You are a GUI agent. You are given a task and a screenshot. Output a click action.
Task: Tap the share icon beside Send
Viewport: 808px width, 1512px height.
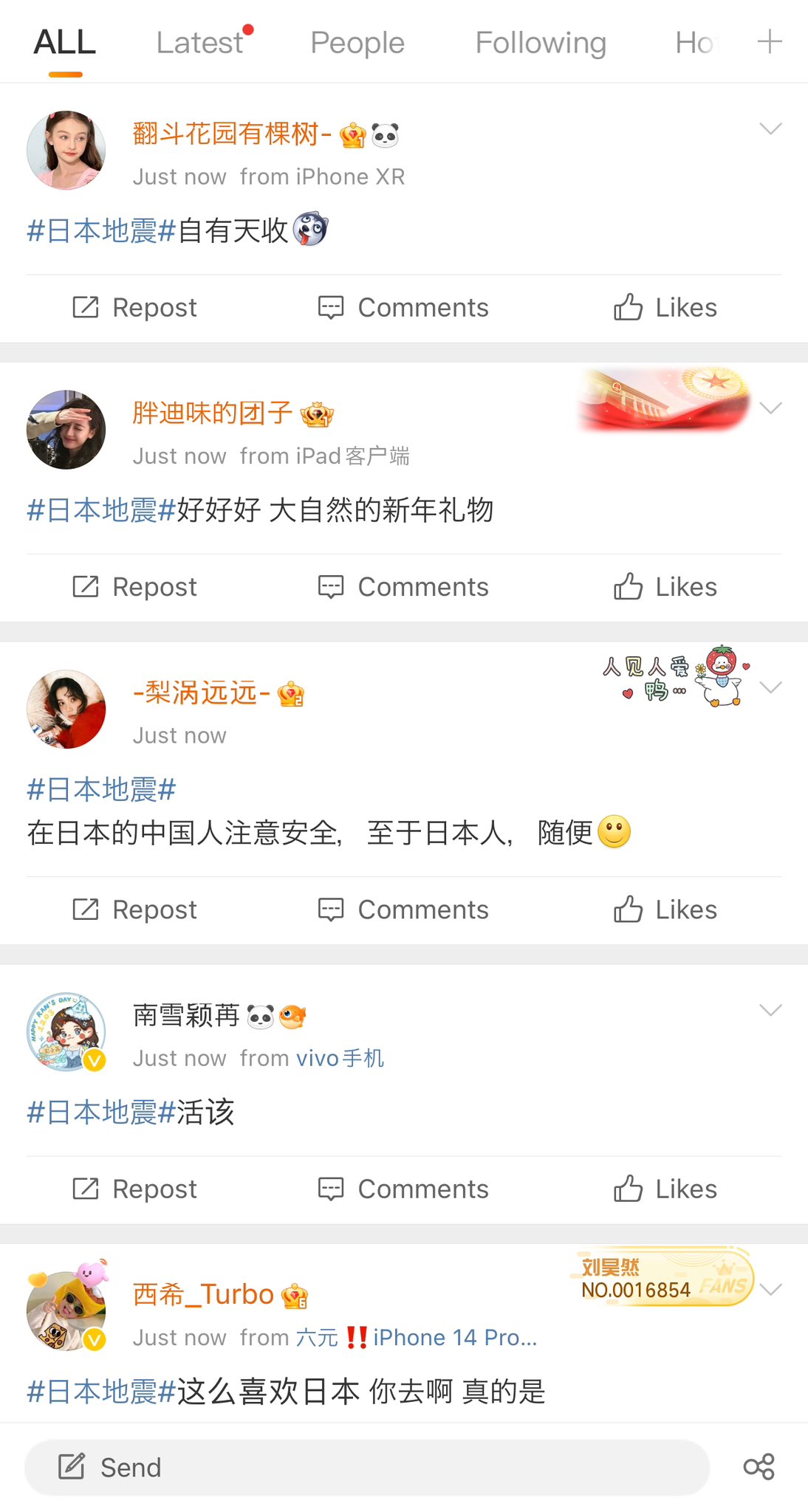[x=759, y=1467]
